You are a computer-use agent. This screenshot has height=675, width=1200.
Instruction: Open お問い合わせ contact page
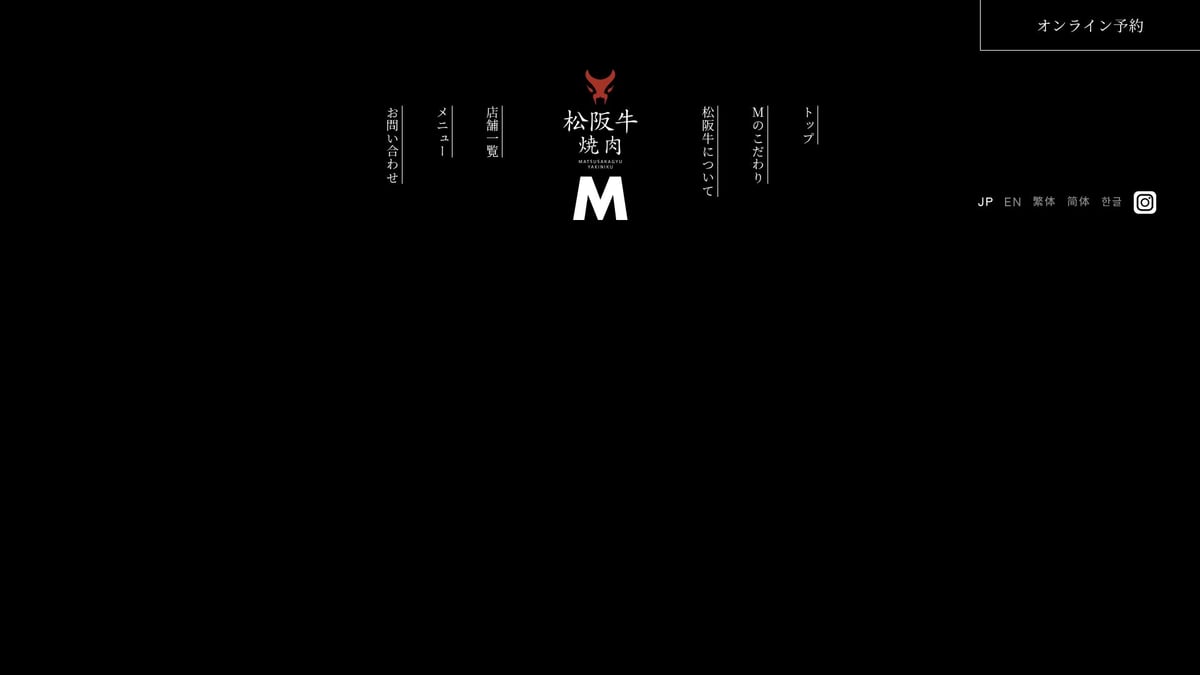(393, 145)
